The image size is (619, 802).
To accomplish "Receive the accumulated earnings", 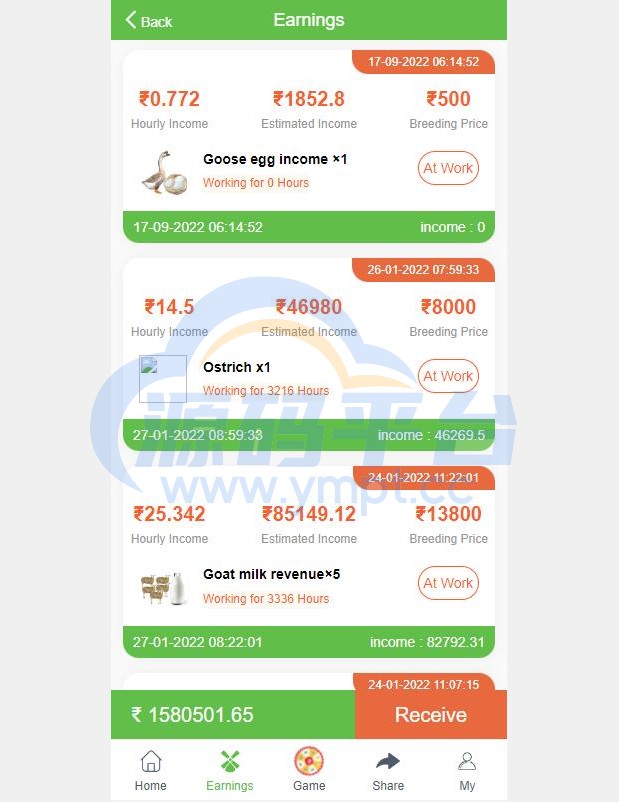I will [x=430, y=715].
